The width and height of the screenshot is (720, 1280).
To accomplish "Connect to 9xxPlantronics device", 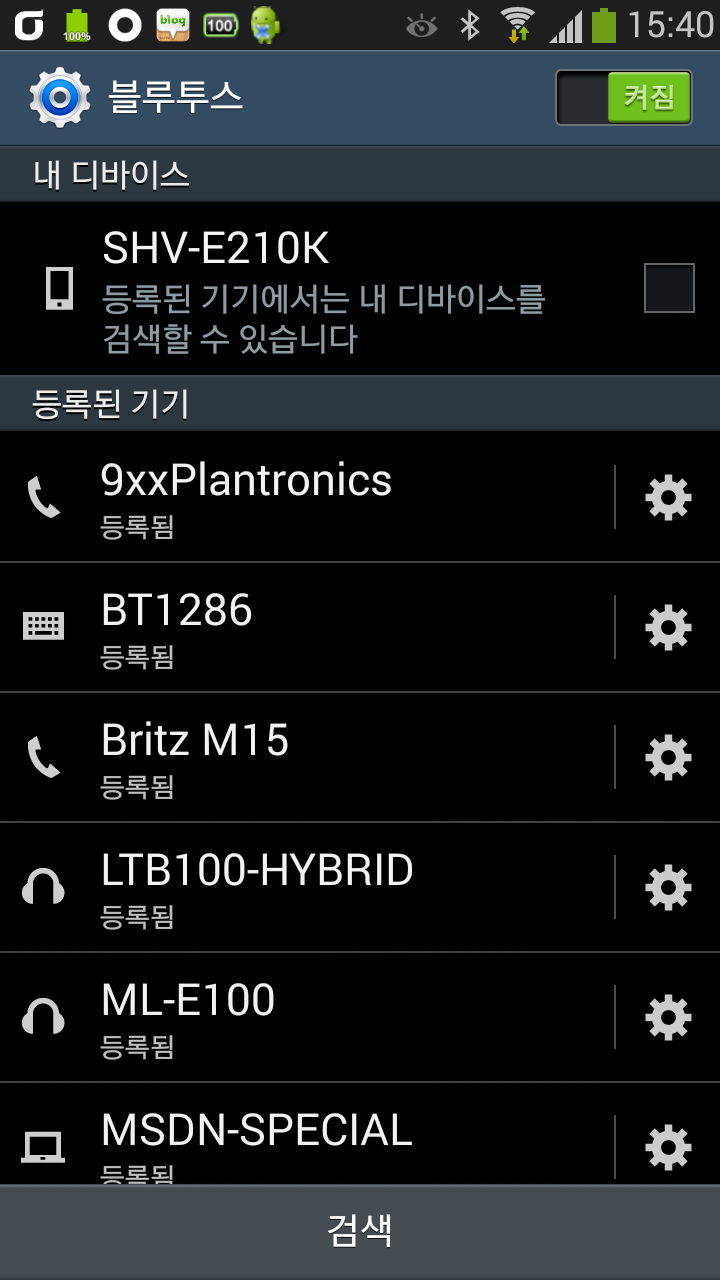I will tap(306, 497).
